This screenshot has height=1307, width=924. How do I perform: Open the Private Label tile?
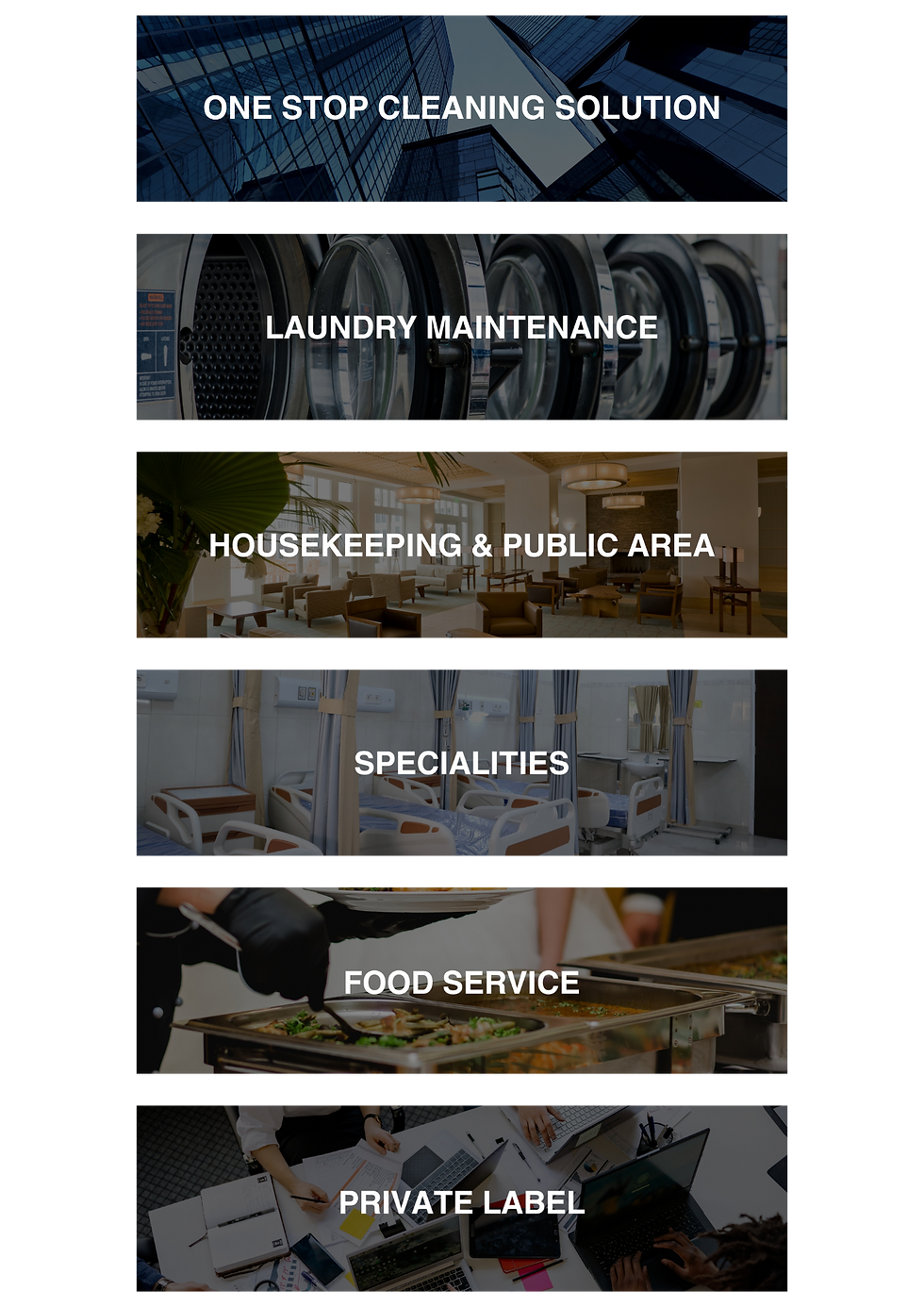pos(461,1200)
